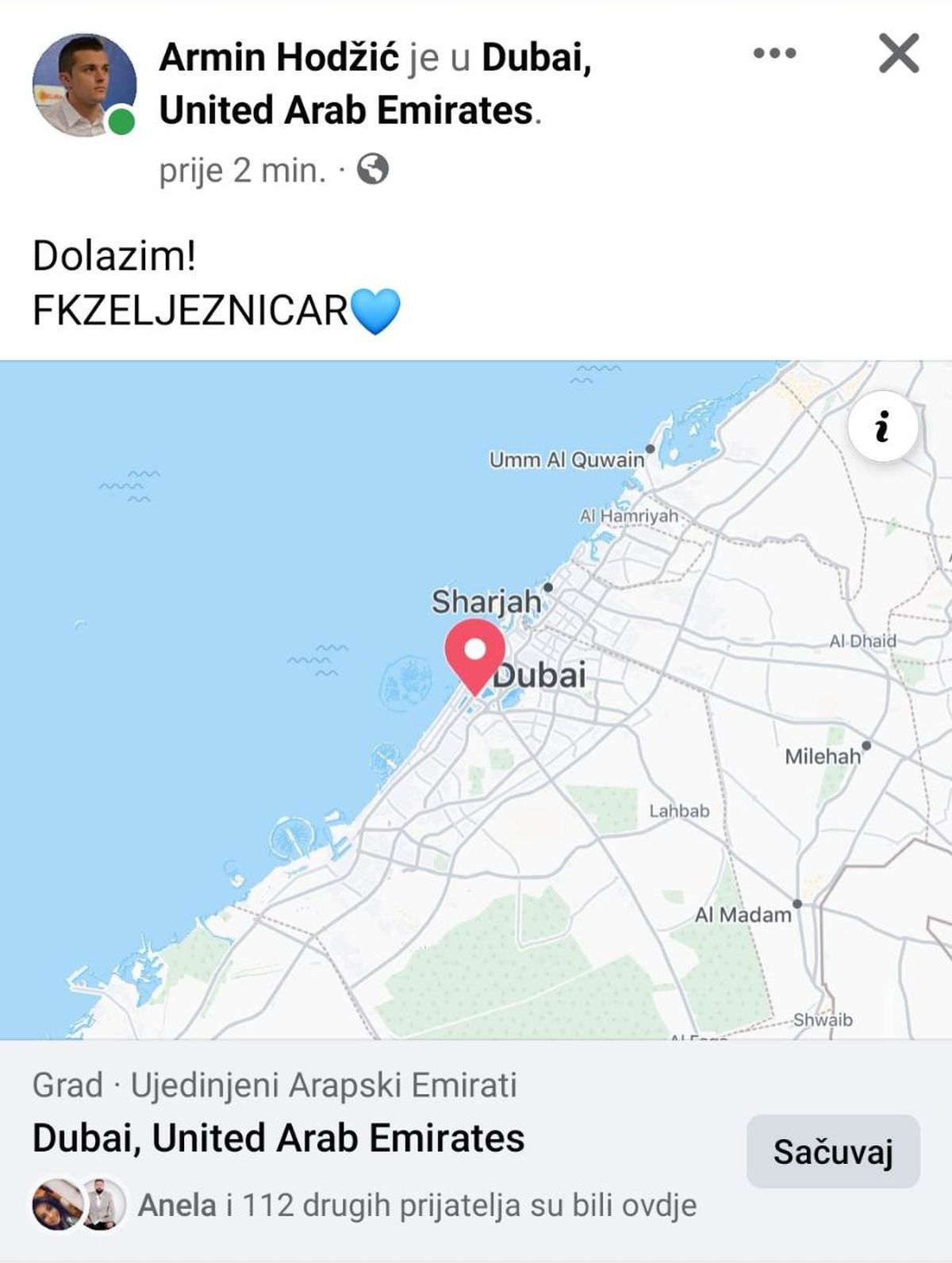Image resolution: width=952 pixels, height=1263 pixels.
Task: Save the place with Sačuvaj
Action: (x=833, y=1151)
